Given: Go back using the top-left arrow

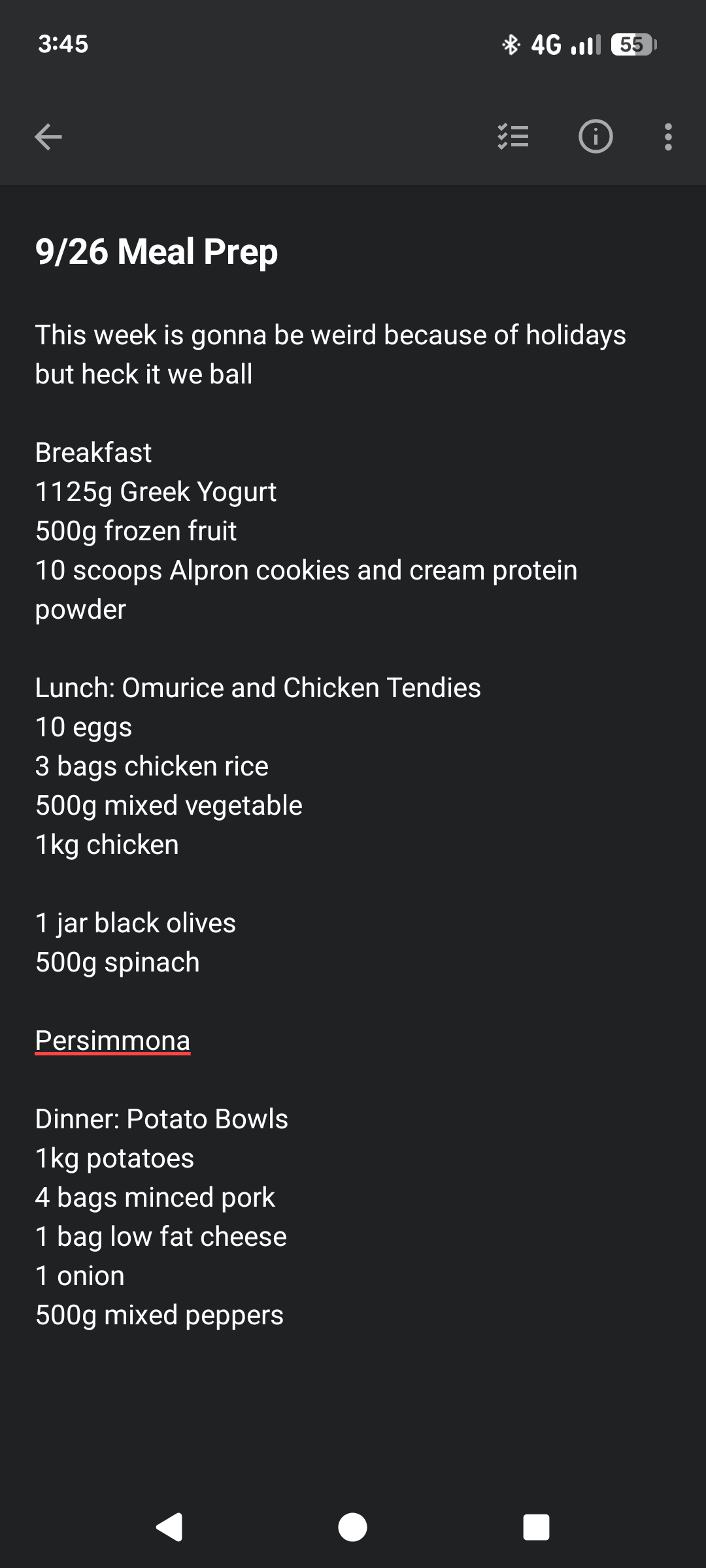Looking at the screenshot, I should (x=48, y=137).
